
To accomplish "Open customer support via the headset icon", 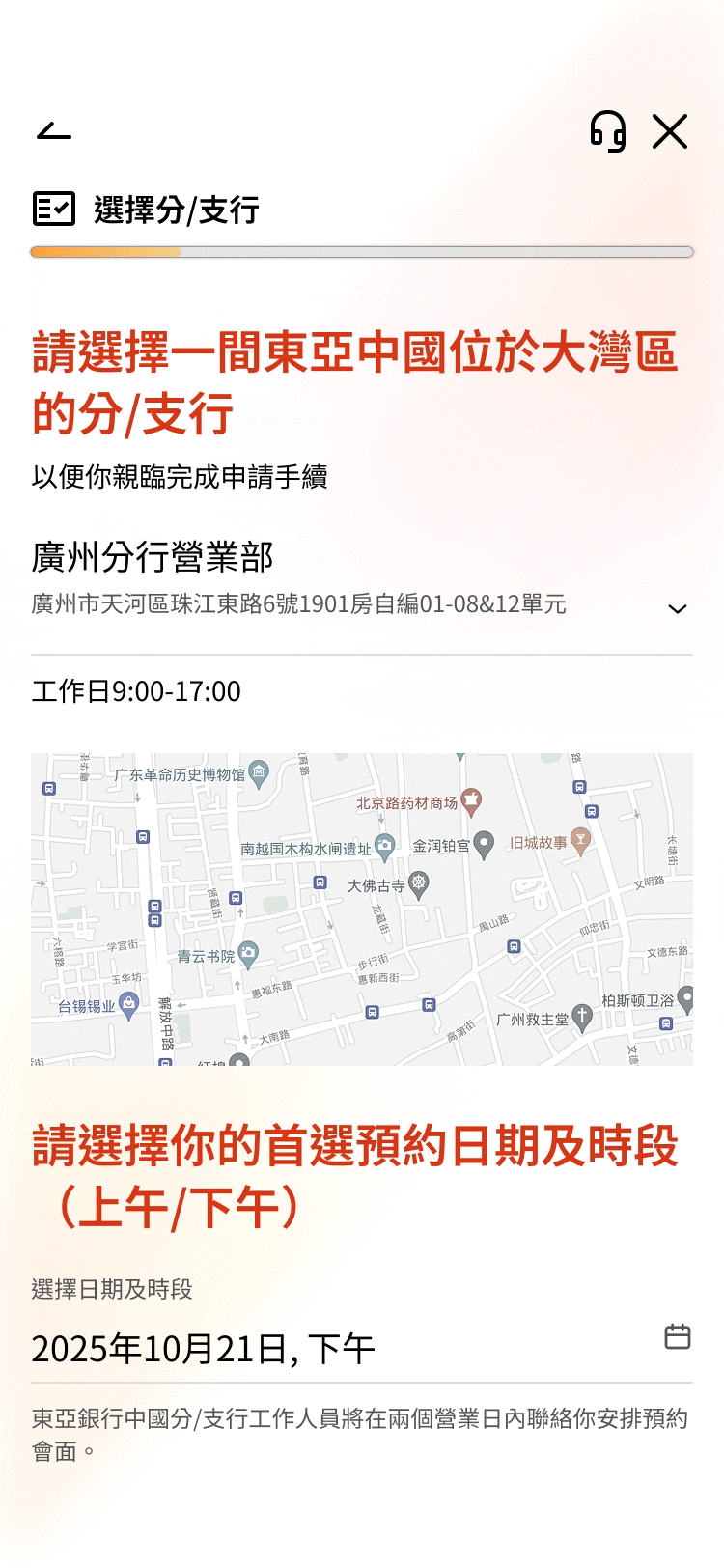I will pyautogui.click(x=608, y=131).
